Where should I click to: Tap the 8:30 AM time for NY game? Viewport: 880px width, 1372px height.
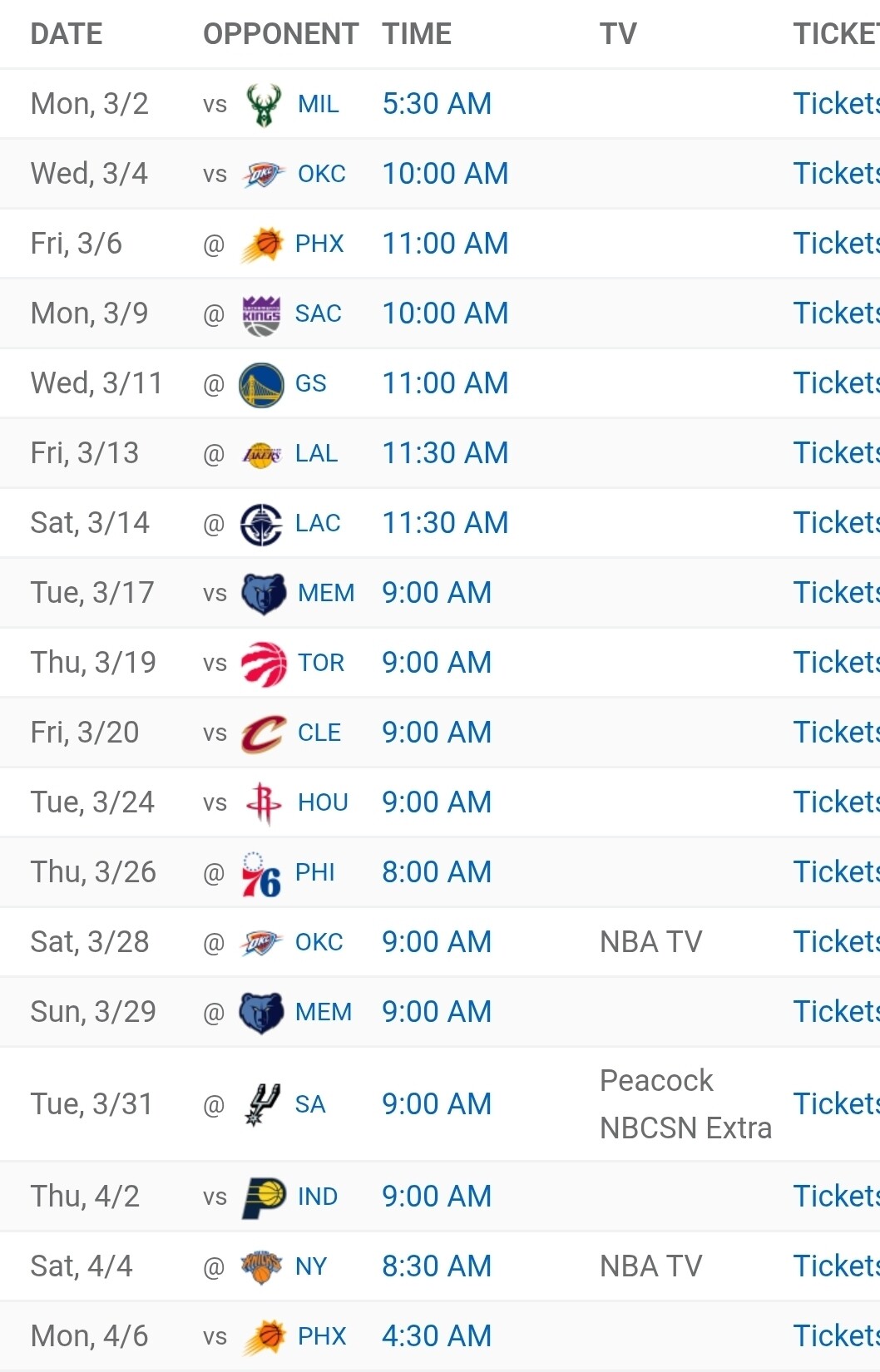[437, 1266]
